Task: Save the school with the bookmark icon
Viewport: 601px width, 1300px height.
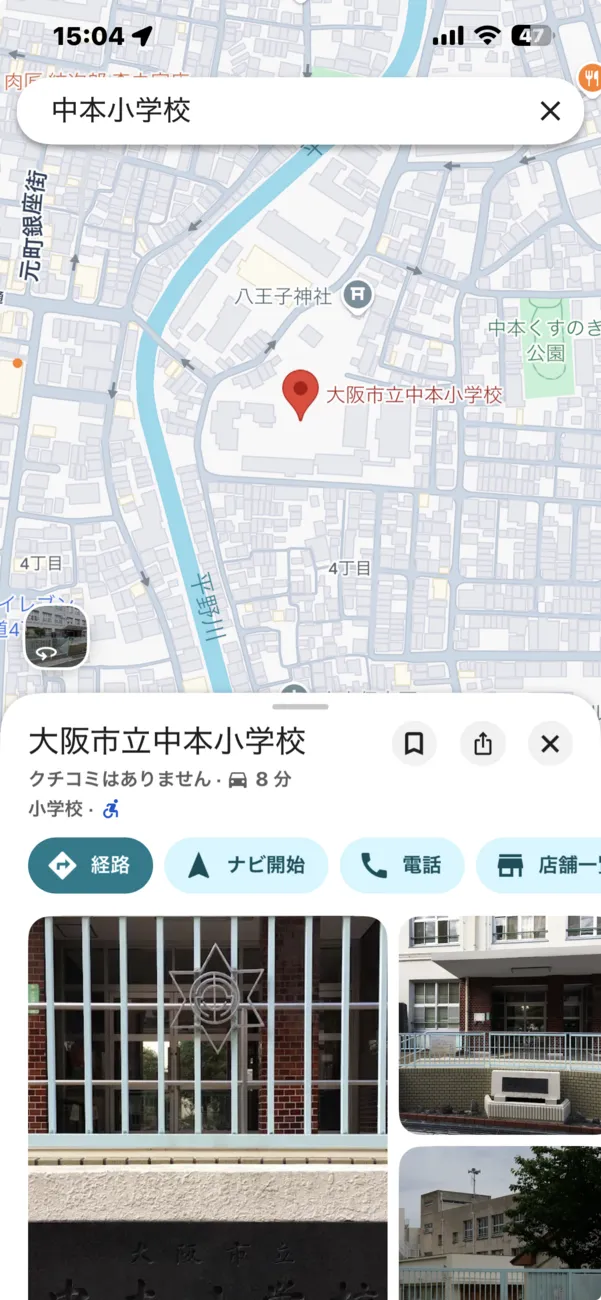Action: [x=414, y=744]
